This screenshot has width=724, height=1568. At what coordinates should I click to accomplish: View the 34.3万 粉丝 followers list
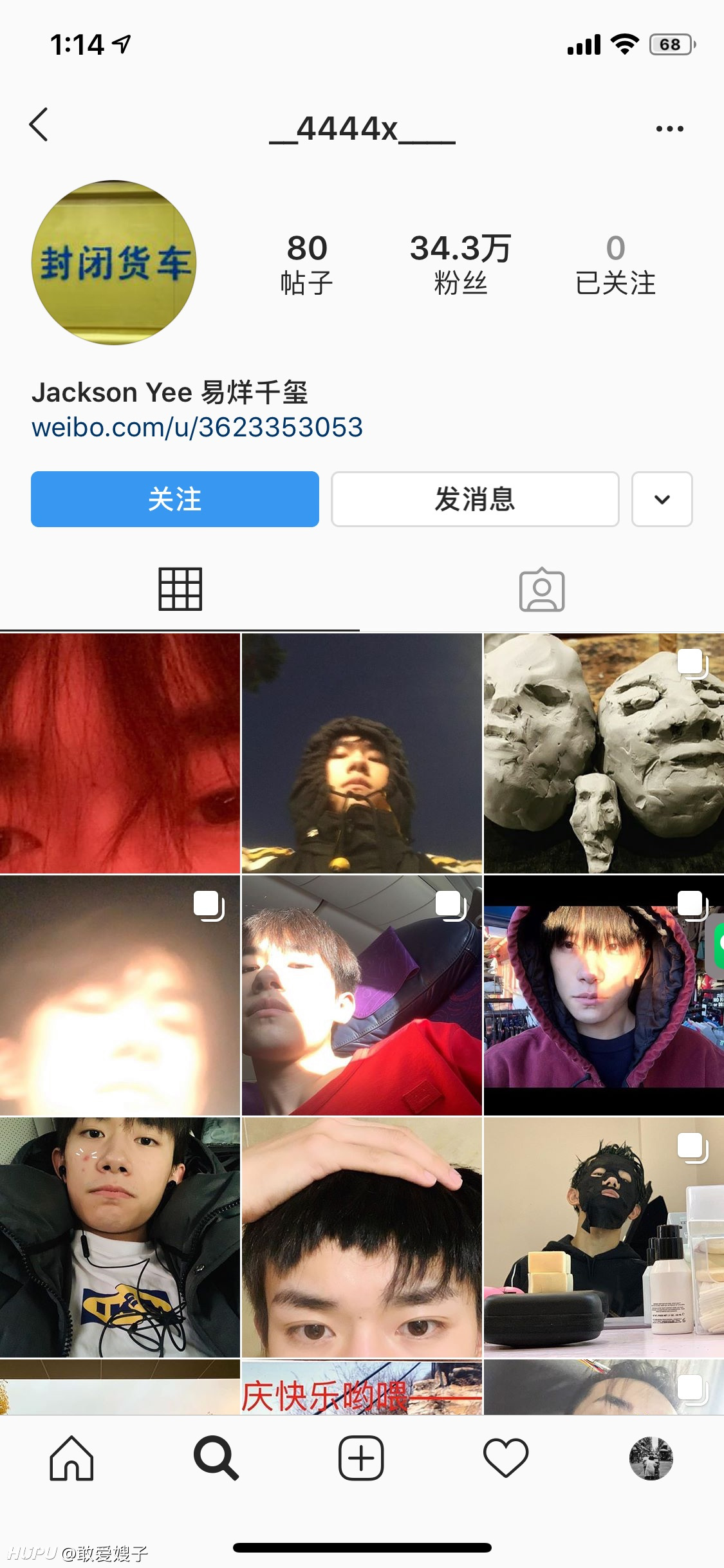[461, 264]
